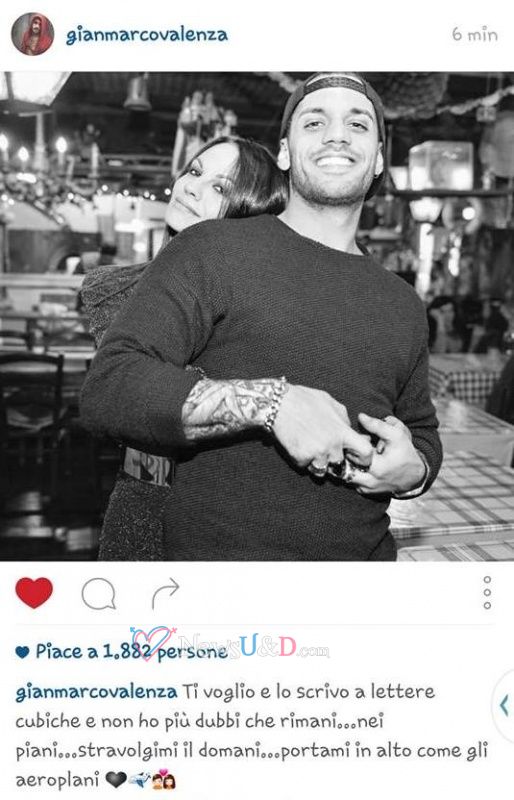Screen dimensions: 514x800
Task: Open the gianmarcovalenza username in post header
Action: click(x=146, y=35)
